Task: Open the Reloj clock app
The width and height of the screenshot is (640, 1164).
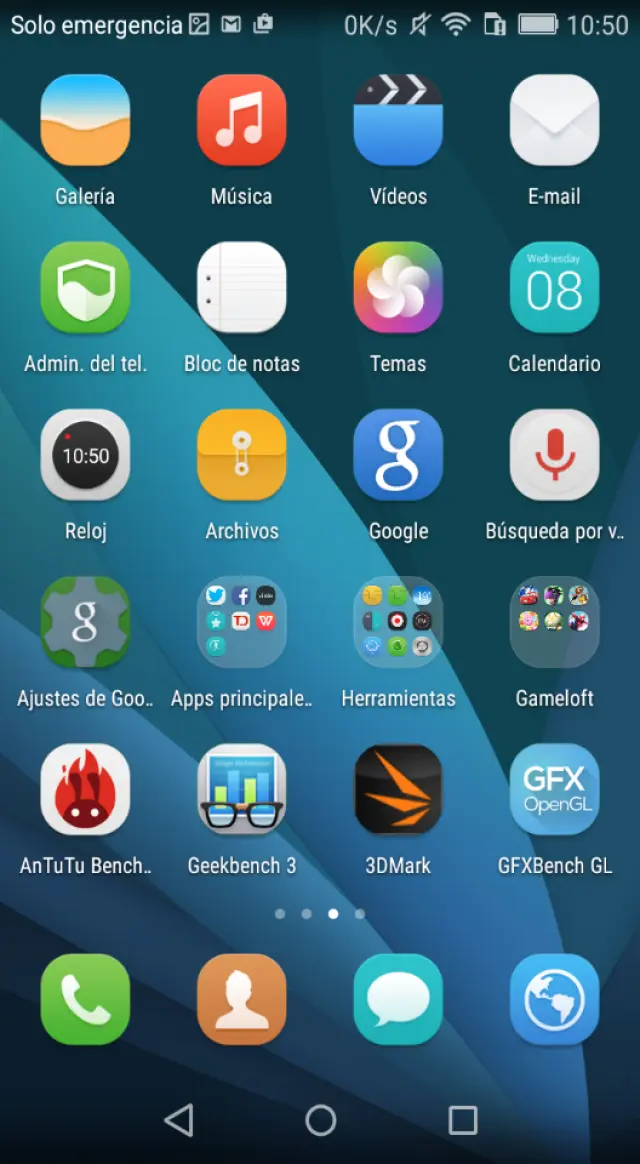Action: 85,455
